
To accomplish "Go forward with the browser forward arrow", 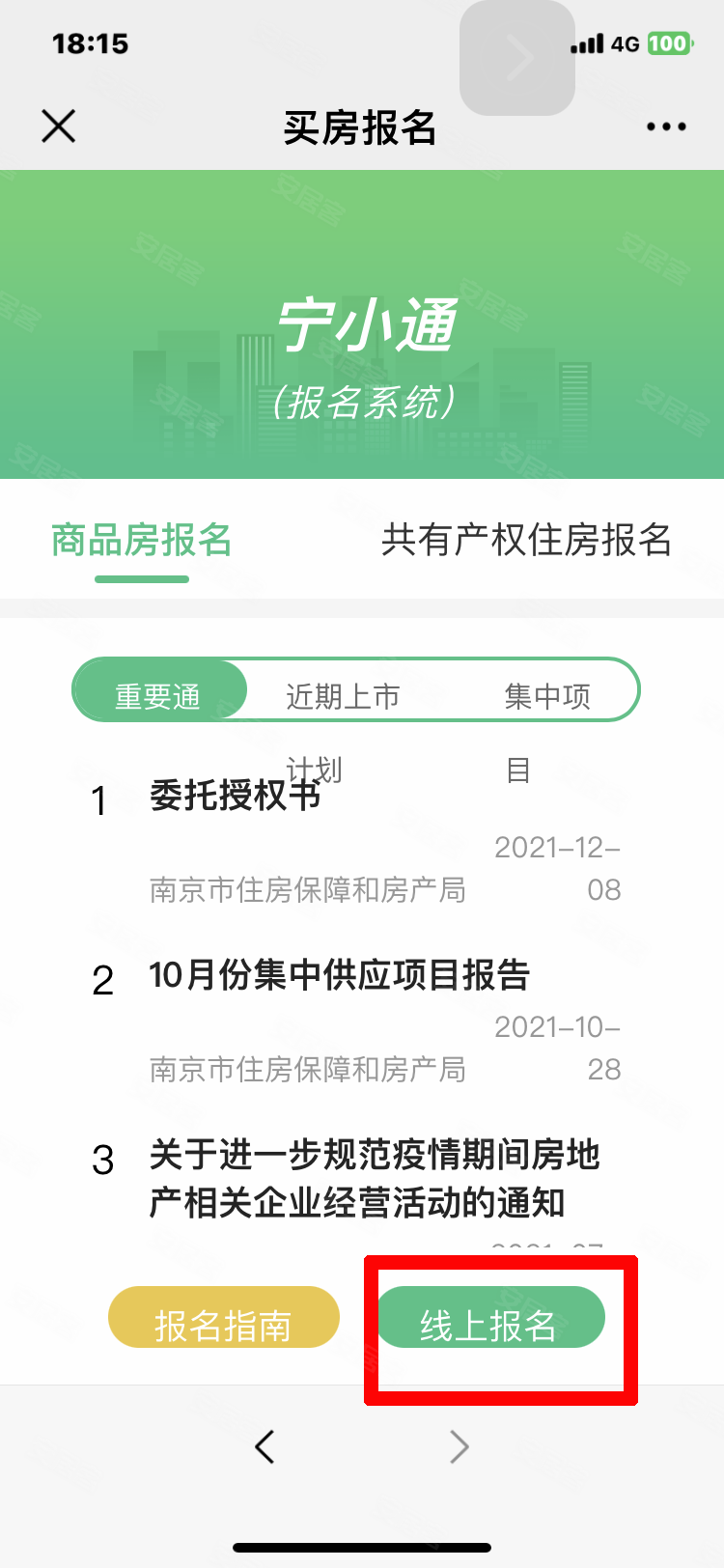I will pyautogui.click(x=459, y=1446).
